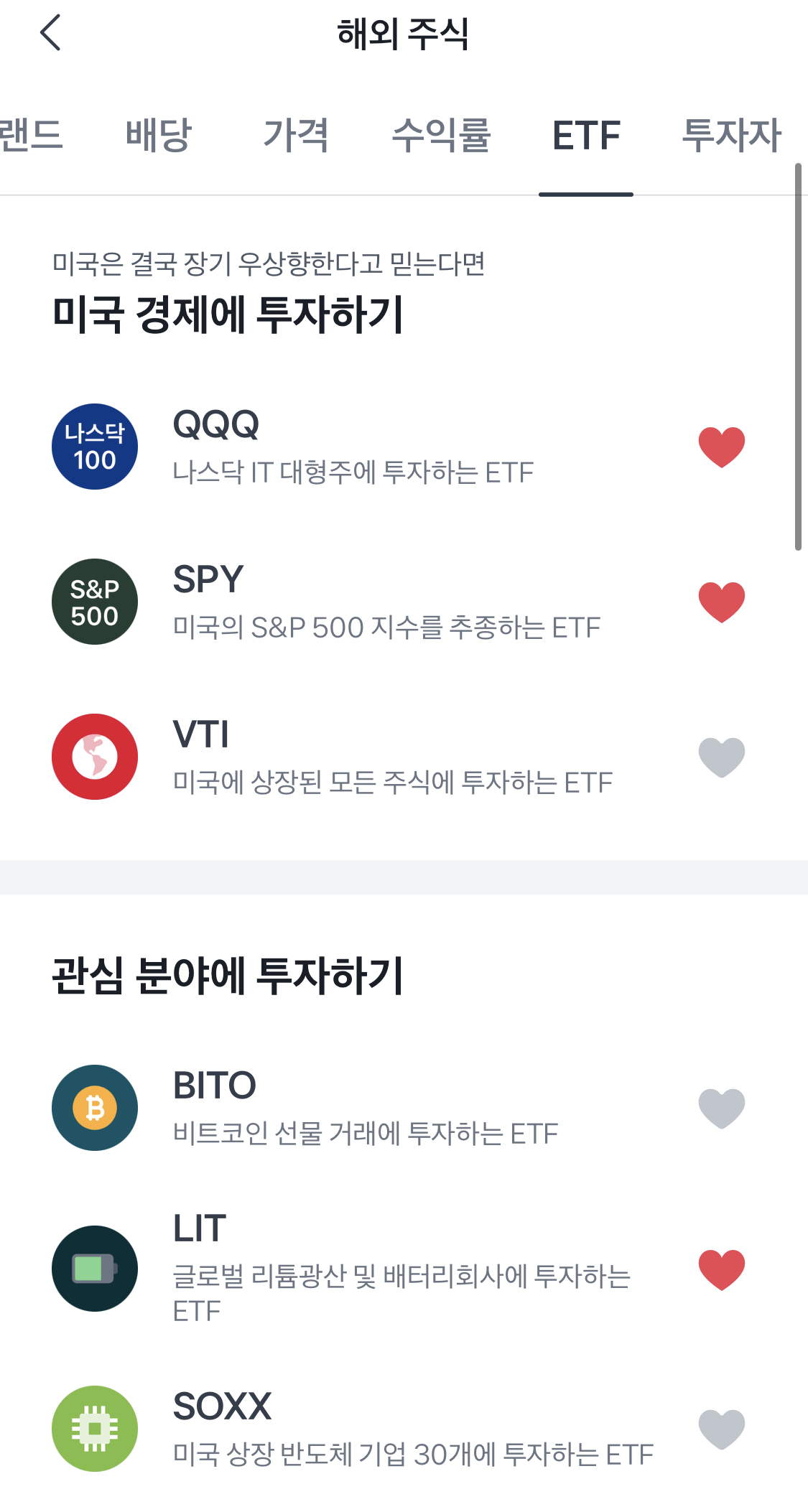Unfavorite QQQ with its heart icon
The width and height of the screenshot is (808, 1512).
click(721, 447)
